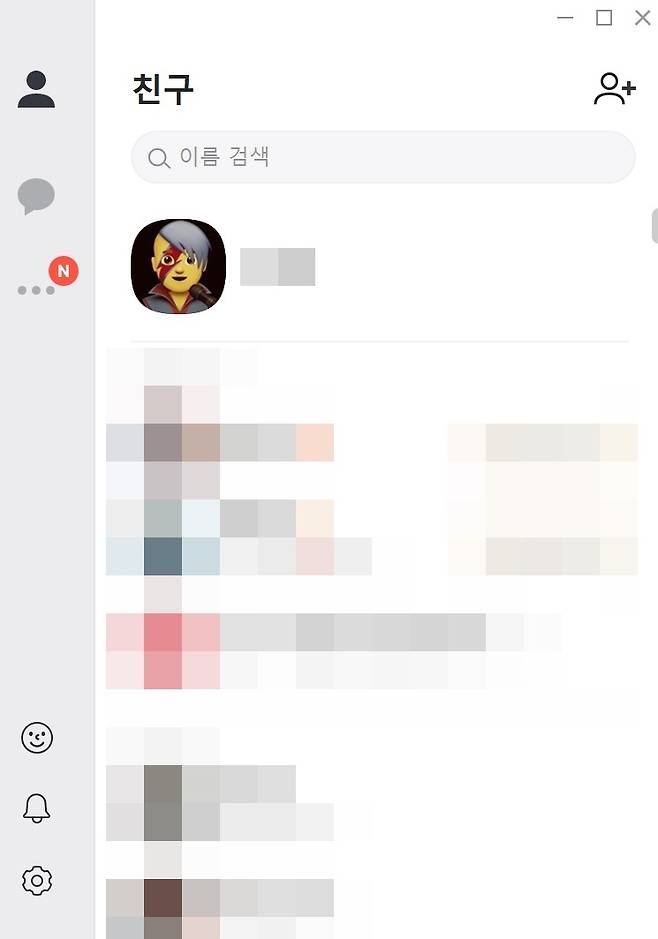Viewport: 658px width, 939px height.
Task: Tap the name search field
Action: (x=383, y=157)
